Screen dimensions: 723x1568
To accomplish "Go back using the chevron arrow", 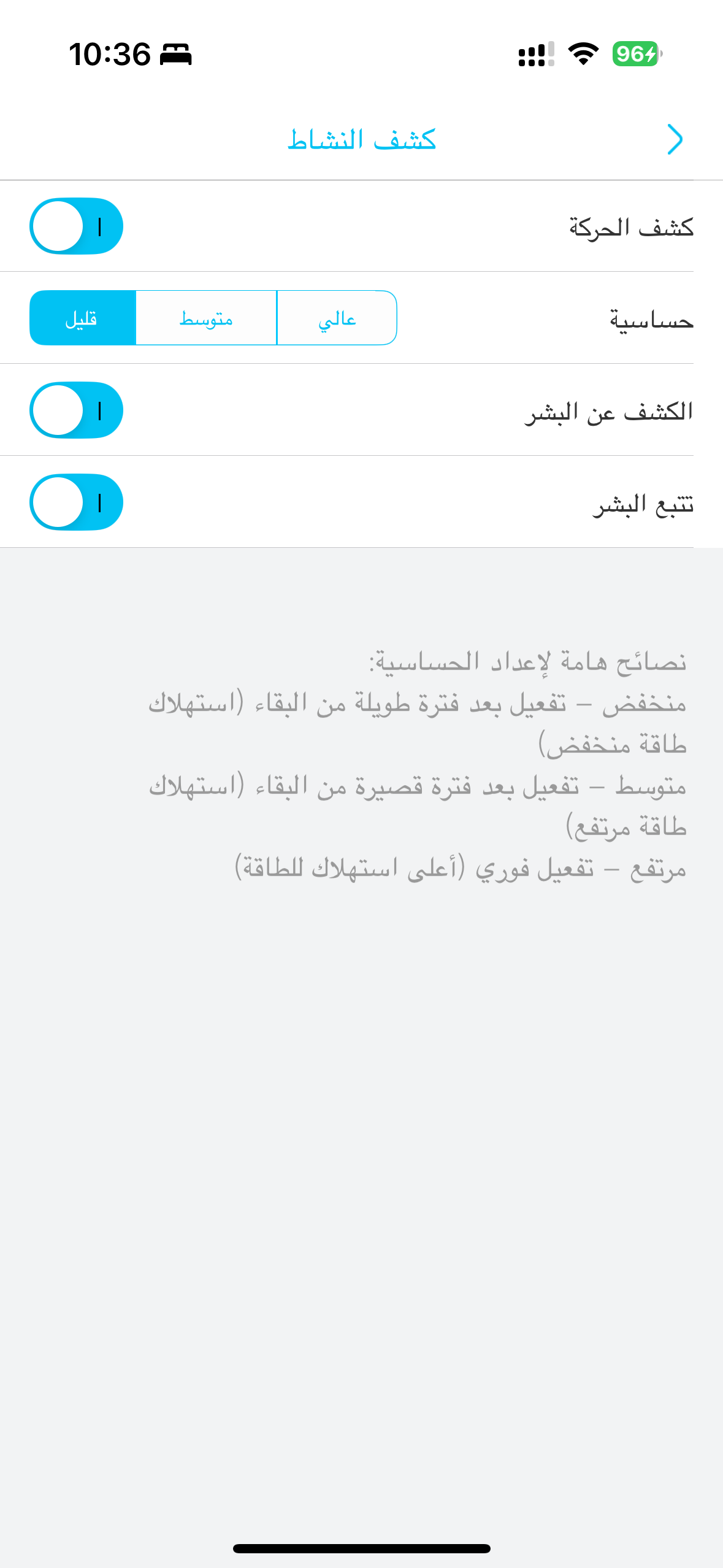I will (x=675, y=140).
